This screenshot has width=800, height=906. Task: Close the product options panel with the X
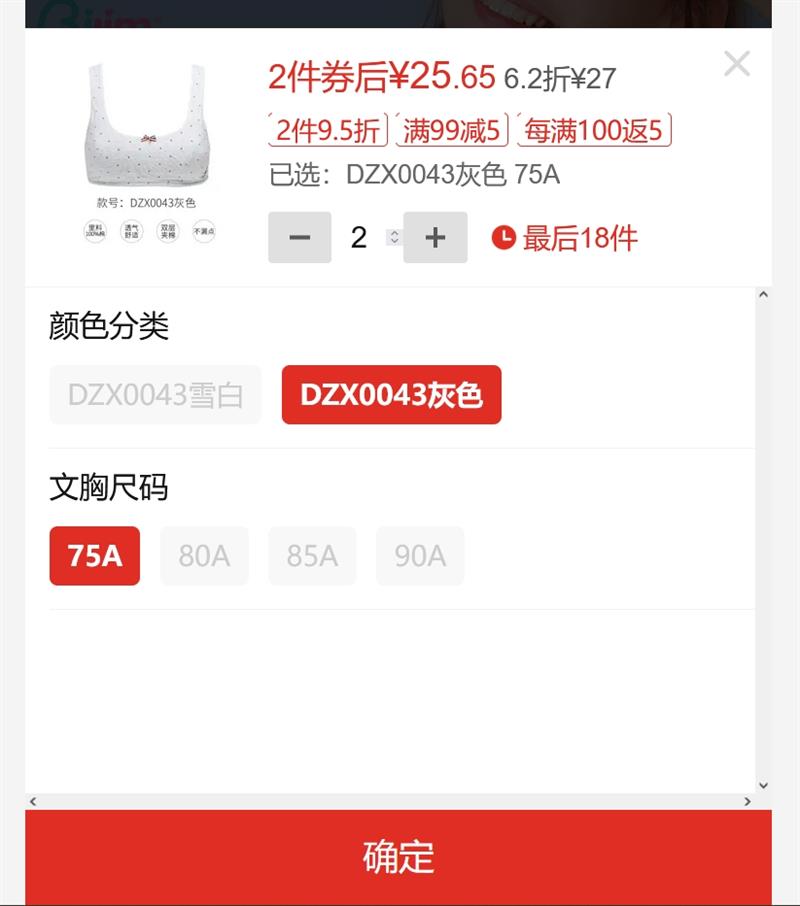(x=737, y=63)
